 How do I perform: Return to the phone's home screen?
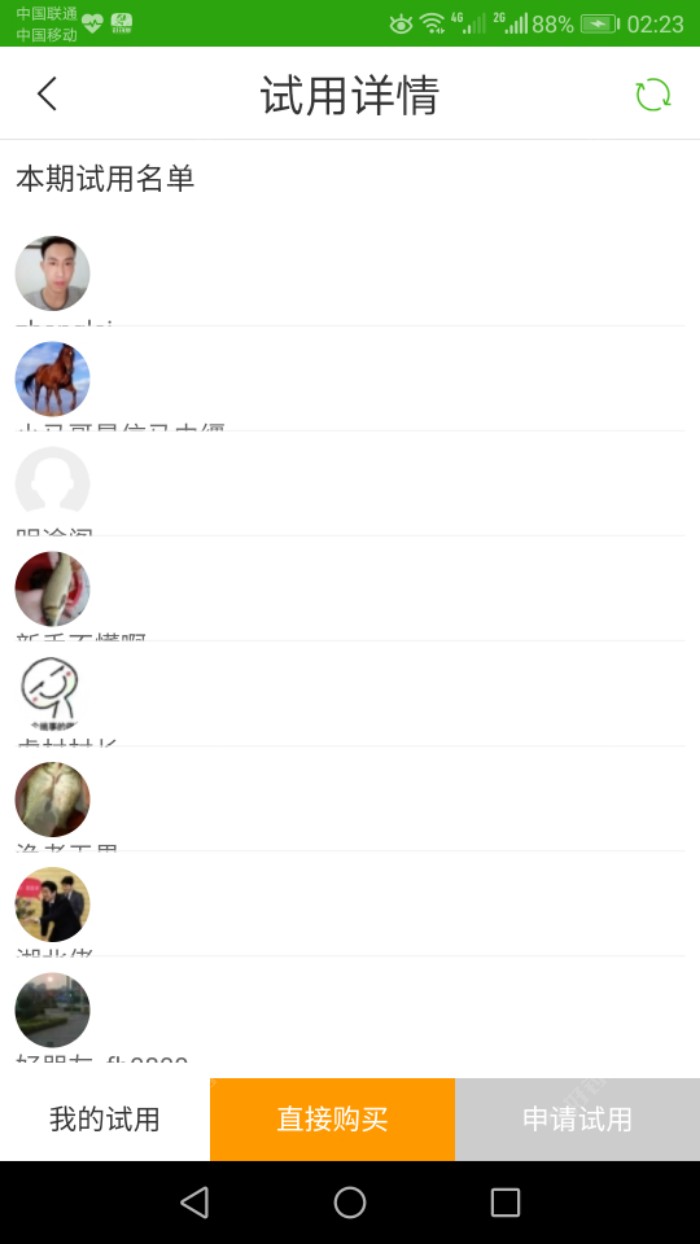coord(350,1202)
